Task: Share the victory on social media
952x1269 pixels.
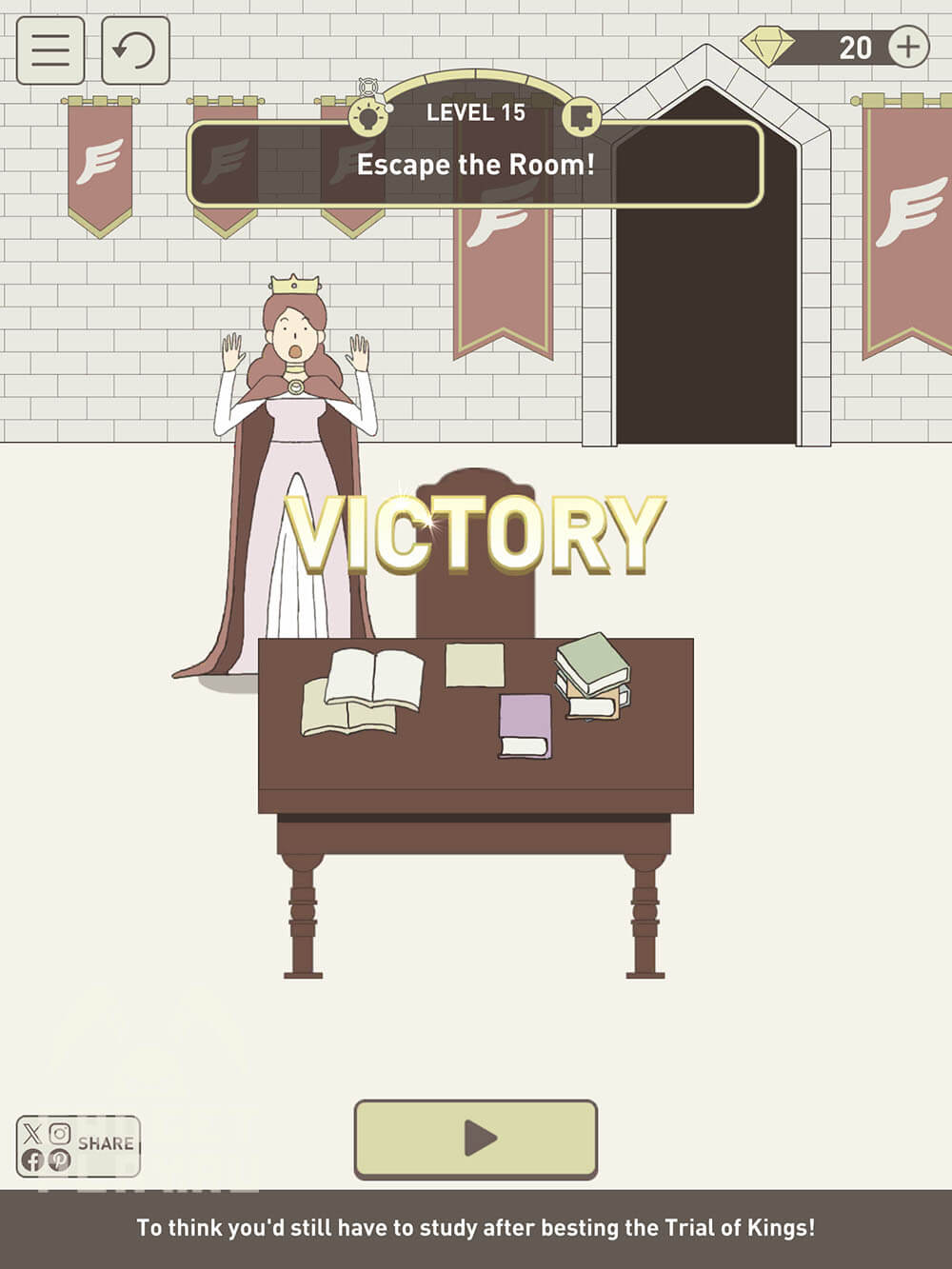Action: pyautogui.click(x=79, y=1146)
